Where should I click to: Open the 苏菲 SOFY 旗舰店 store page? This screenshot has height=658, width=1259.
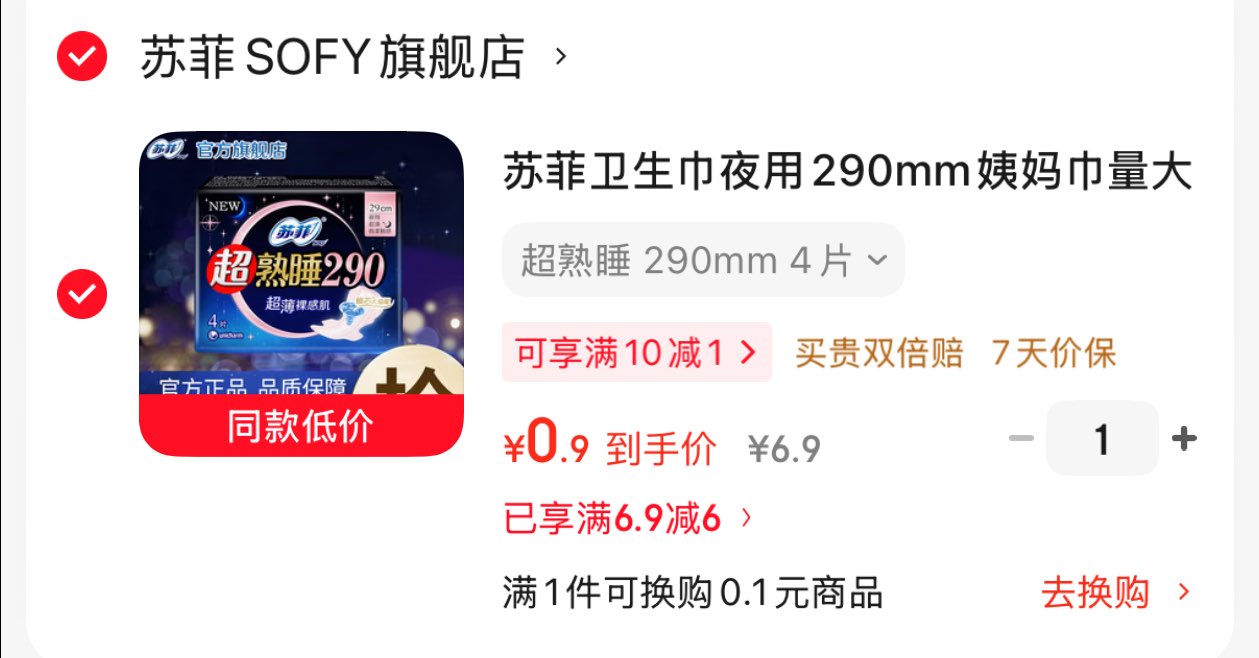click(332, 58)
